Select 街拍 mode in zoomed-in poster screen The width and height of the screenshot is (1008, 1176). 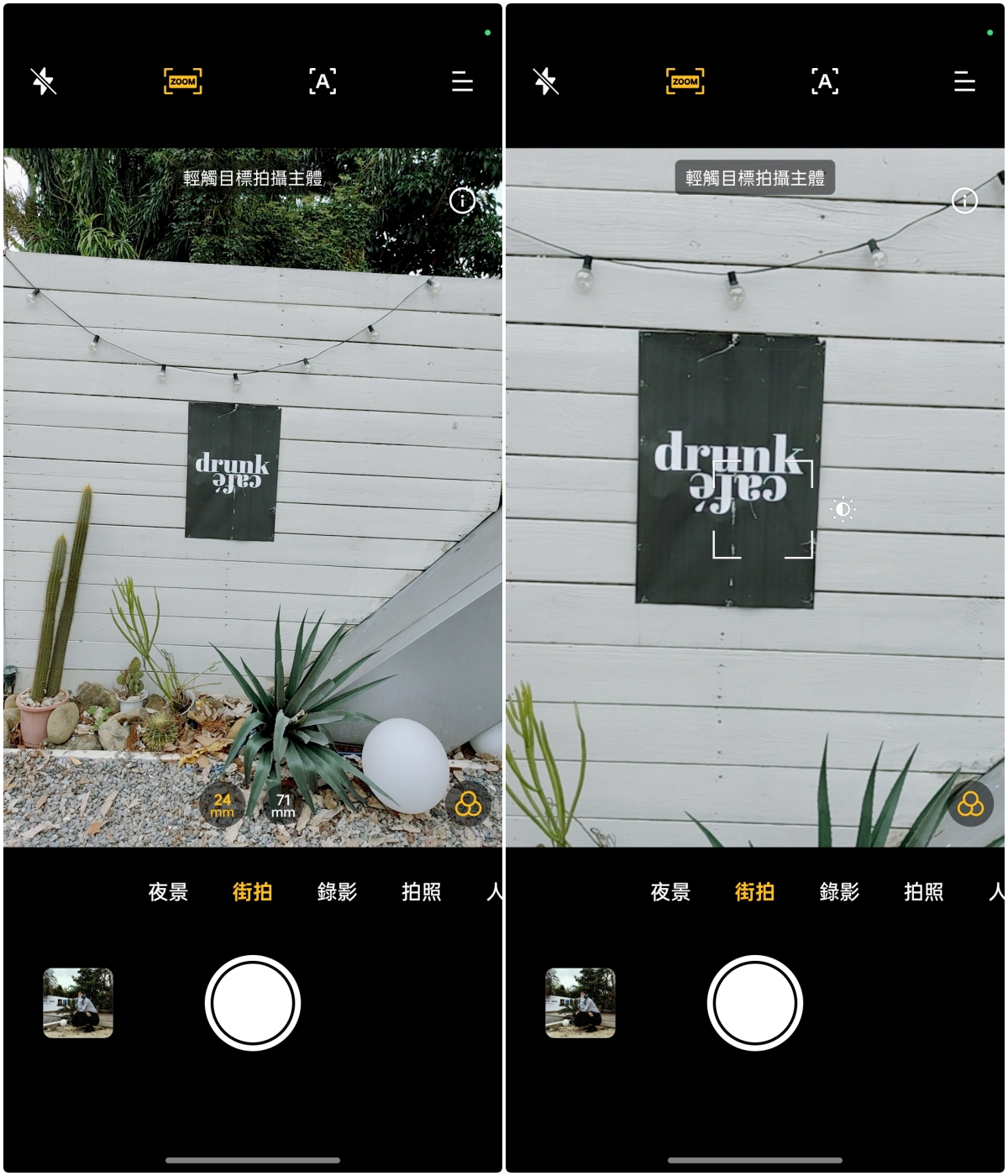pos(754,892)
